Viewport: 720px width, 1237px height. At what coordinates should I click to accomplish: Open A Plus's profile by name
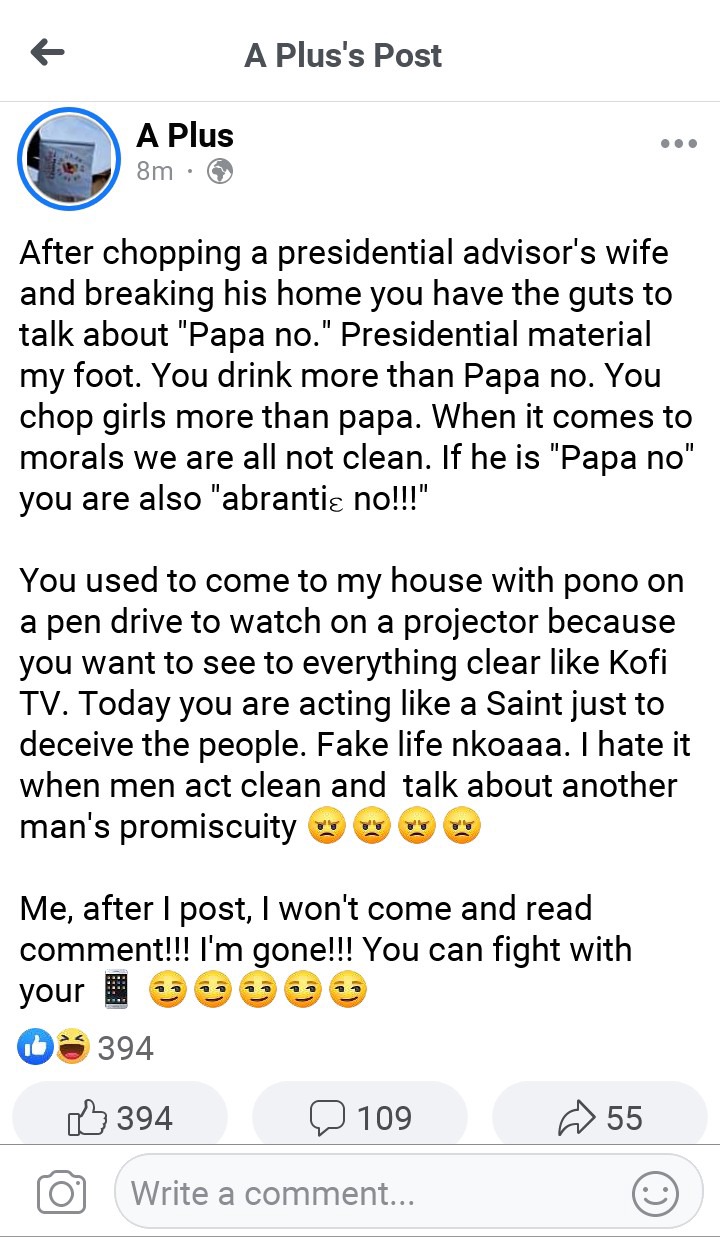185,136
